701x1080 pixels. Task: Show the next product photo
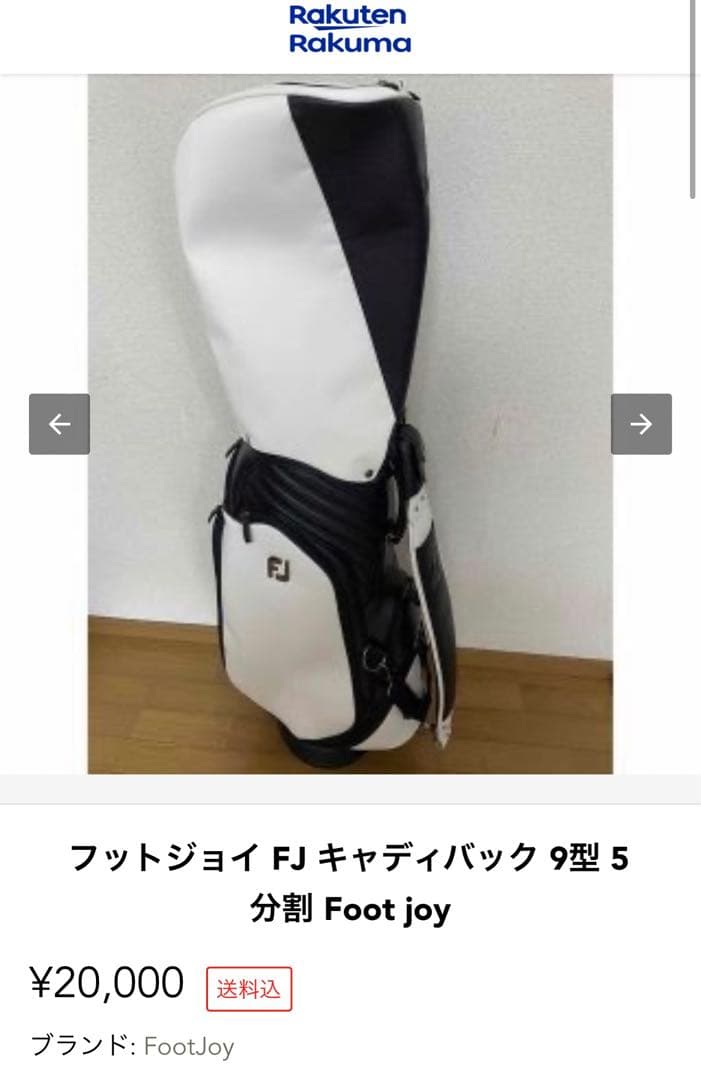(641, 424)
